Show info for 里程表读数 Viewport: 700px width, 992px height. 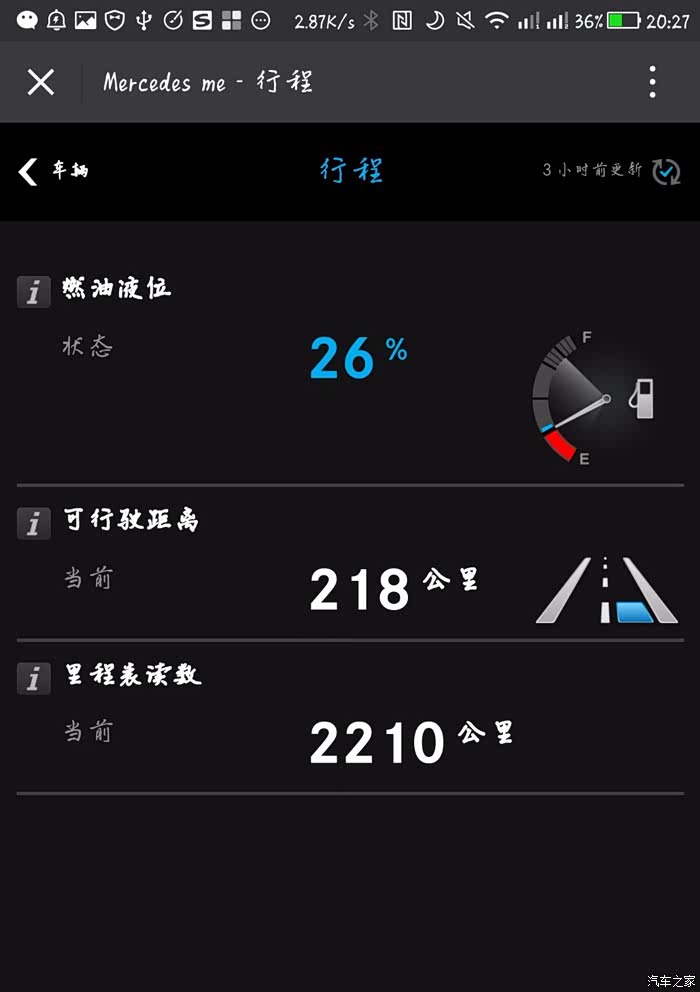point(33,678)
